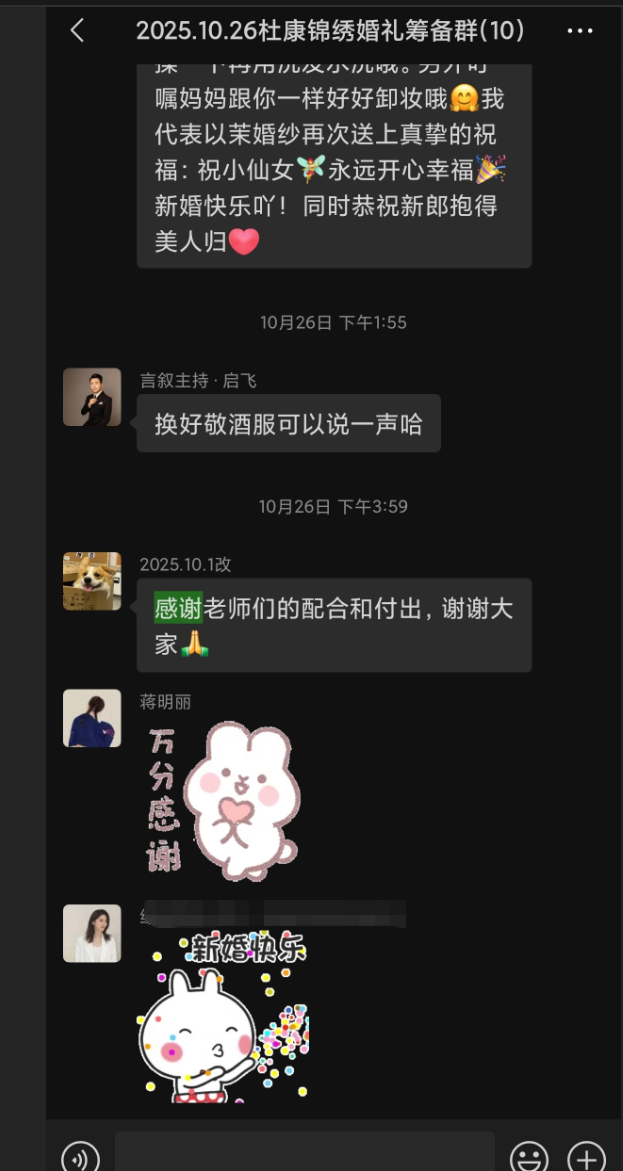Open the plus attachment menu
Viewport: 623px width, 1171px height.
[x=587, y=1157]
